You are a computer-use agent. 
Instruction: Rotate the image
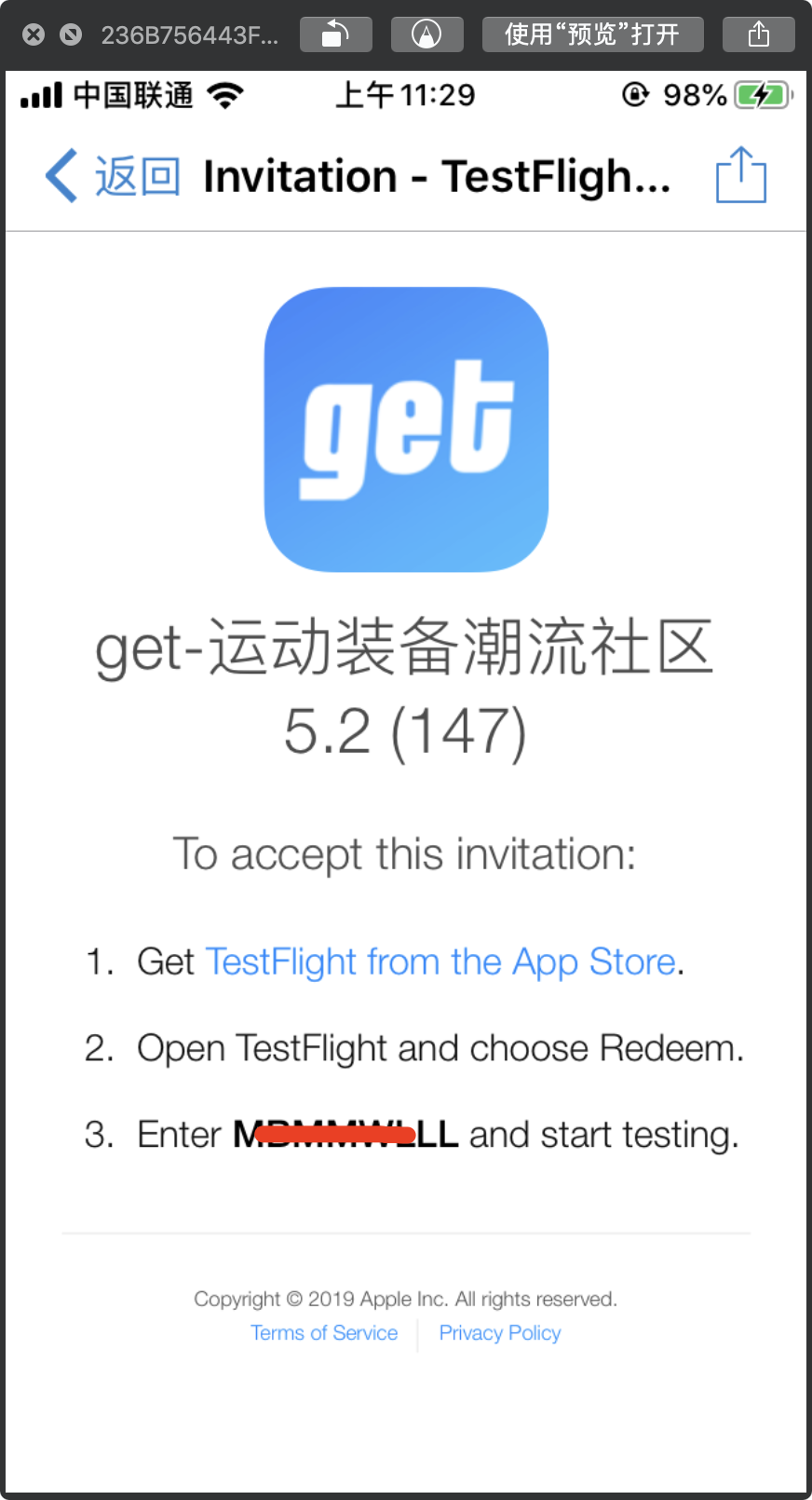click(x=335, y=34)
